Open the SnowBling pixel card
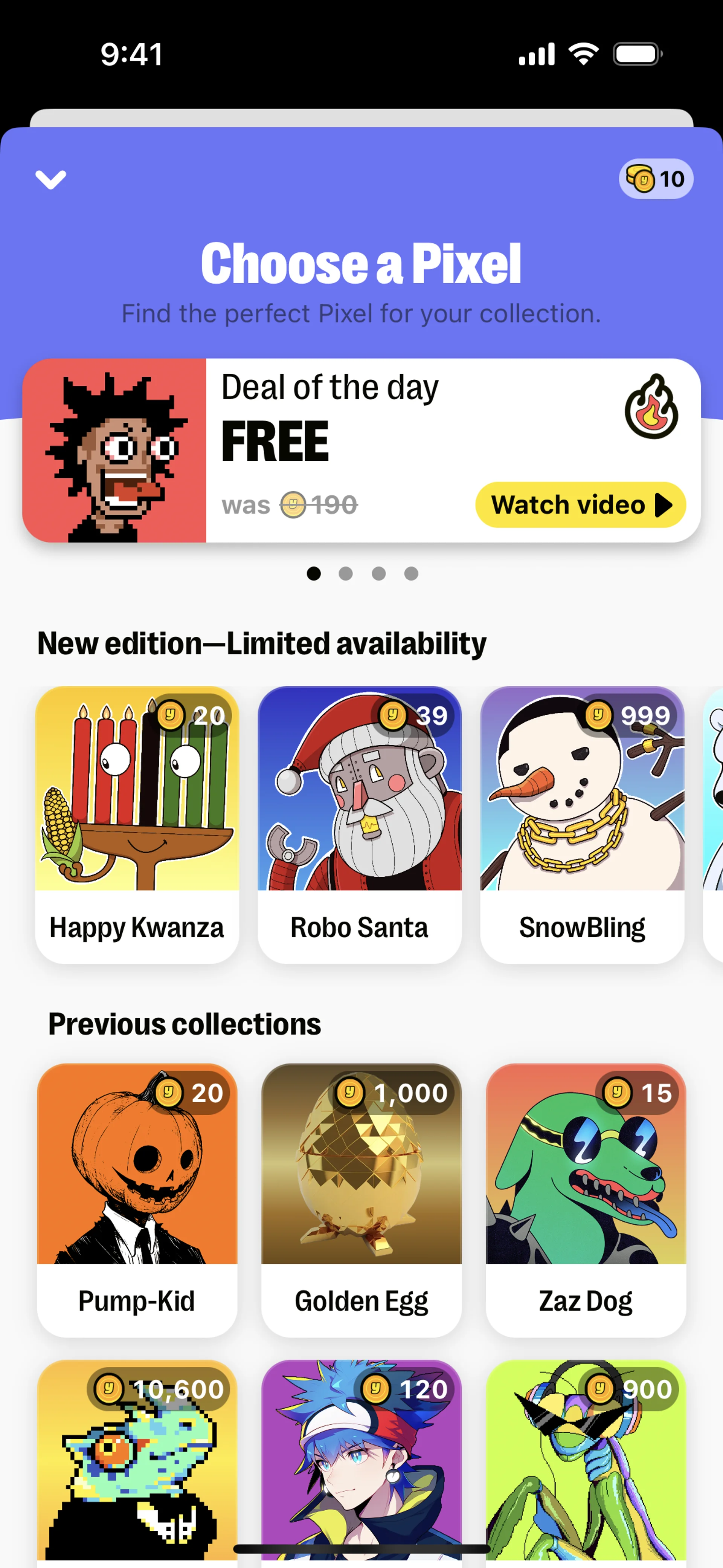This screenshot has height=1568, width=723. (582, 824)
